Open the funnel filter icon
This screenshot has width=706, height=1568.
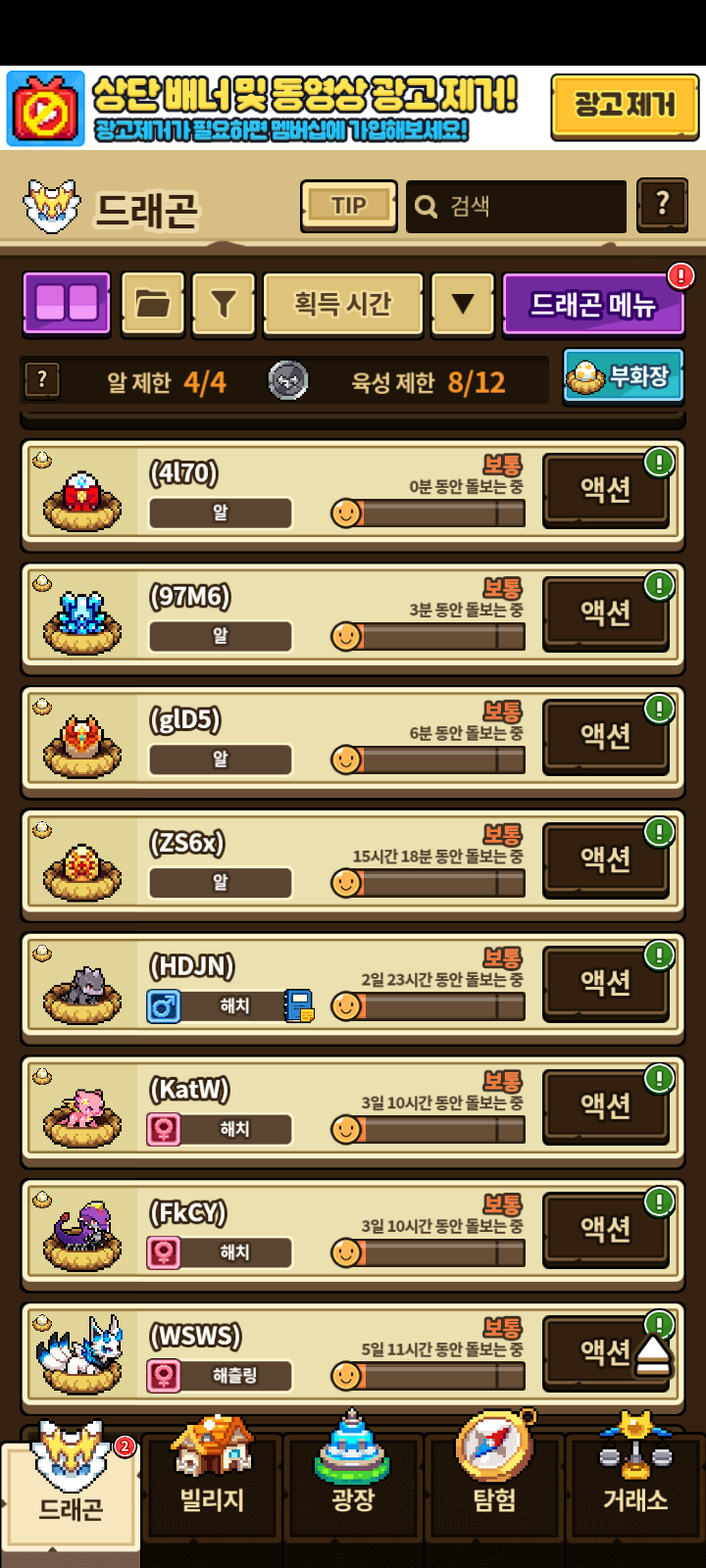click(x=224, y=305)
